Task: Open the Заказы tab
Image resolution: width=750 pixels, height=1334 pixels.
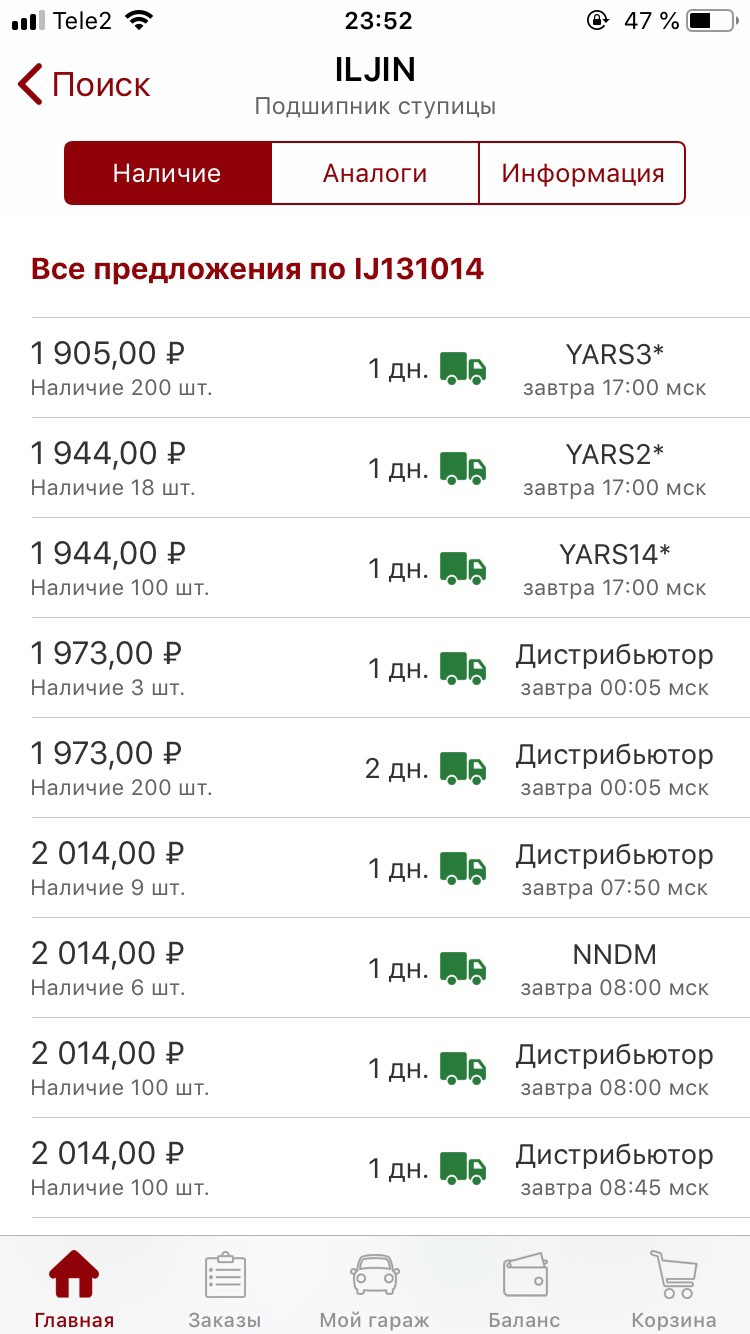Action: click(225, 1288)
